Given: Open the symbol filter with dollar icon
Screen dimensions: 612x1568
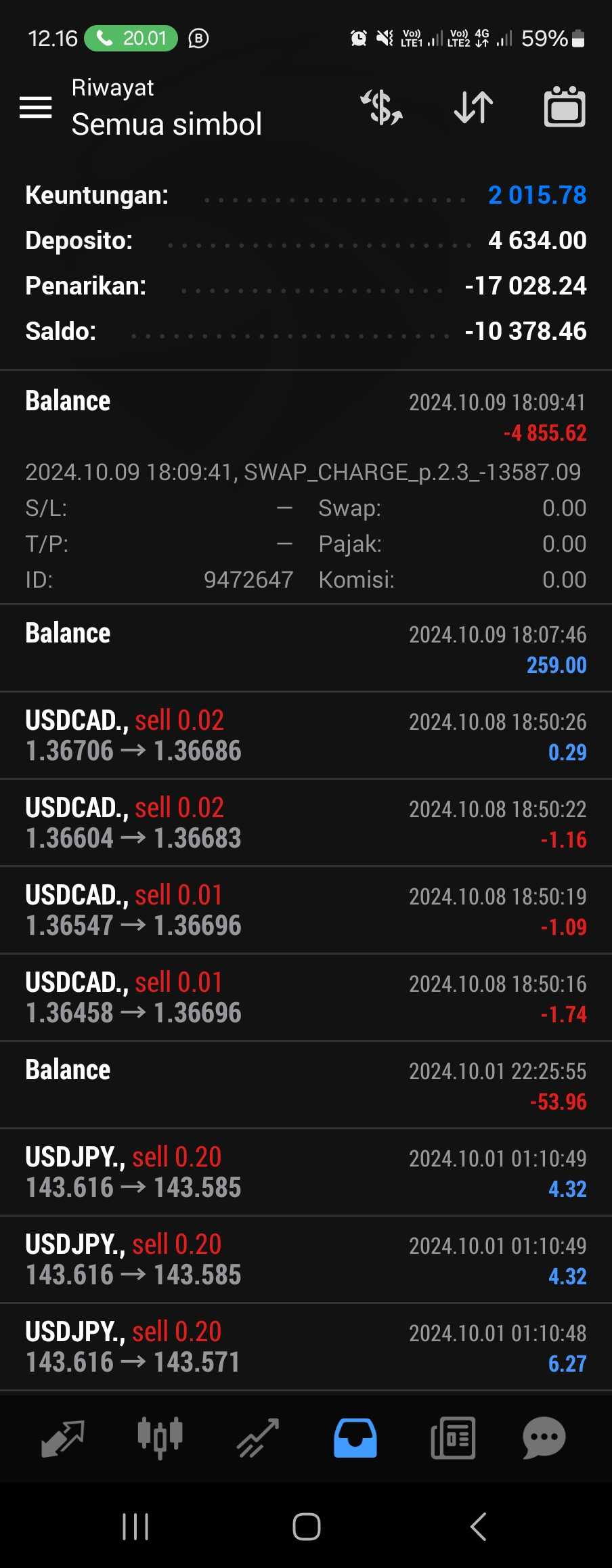Looking at the screenshot, I should [382, 107].
